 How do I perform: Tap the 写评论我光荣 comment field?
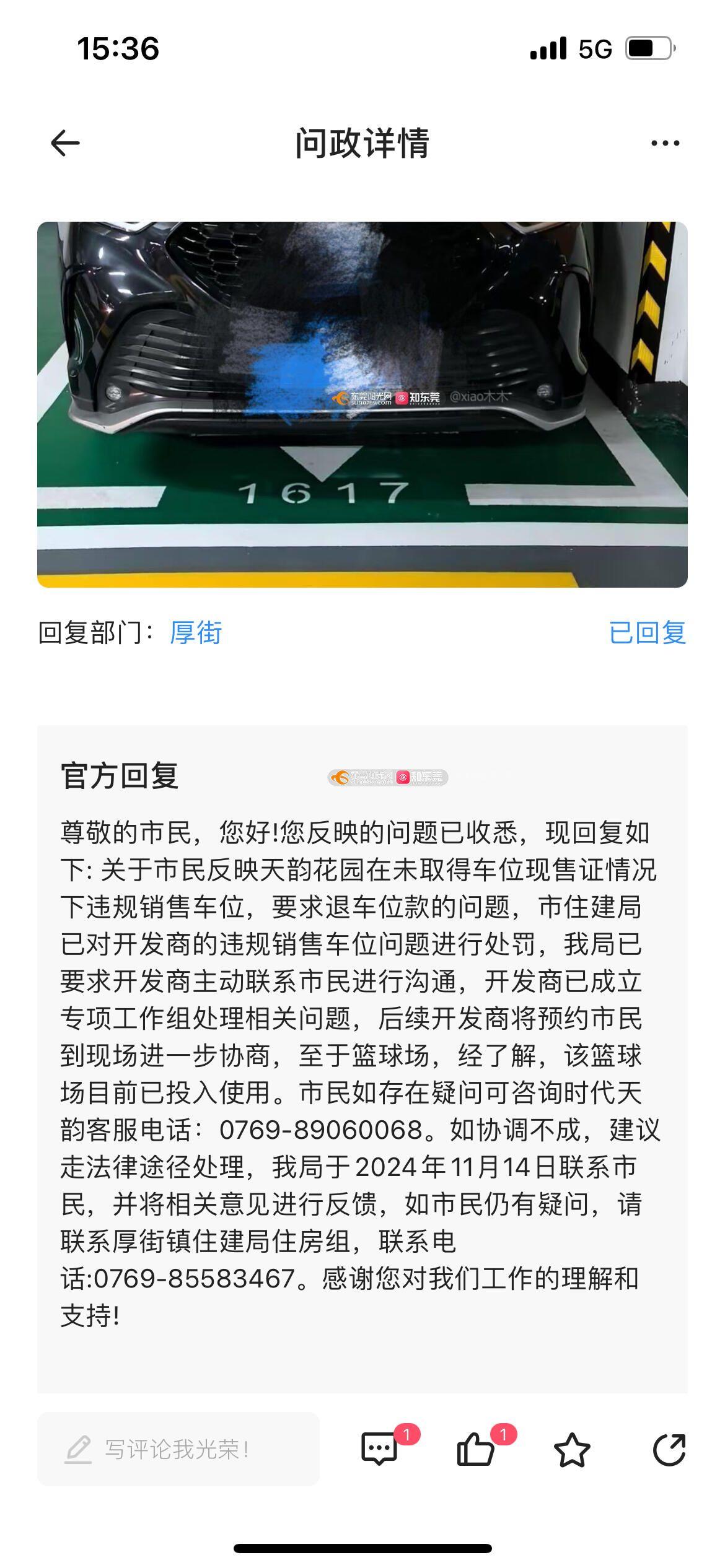click(178, 1448)
